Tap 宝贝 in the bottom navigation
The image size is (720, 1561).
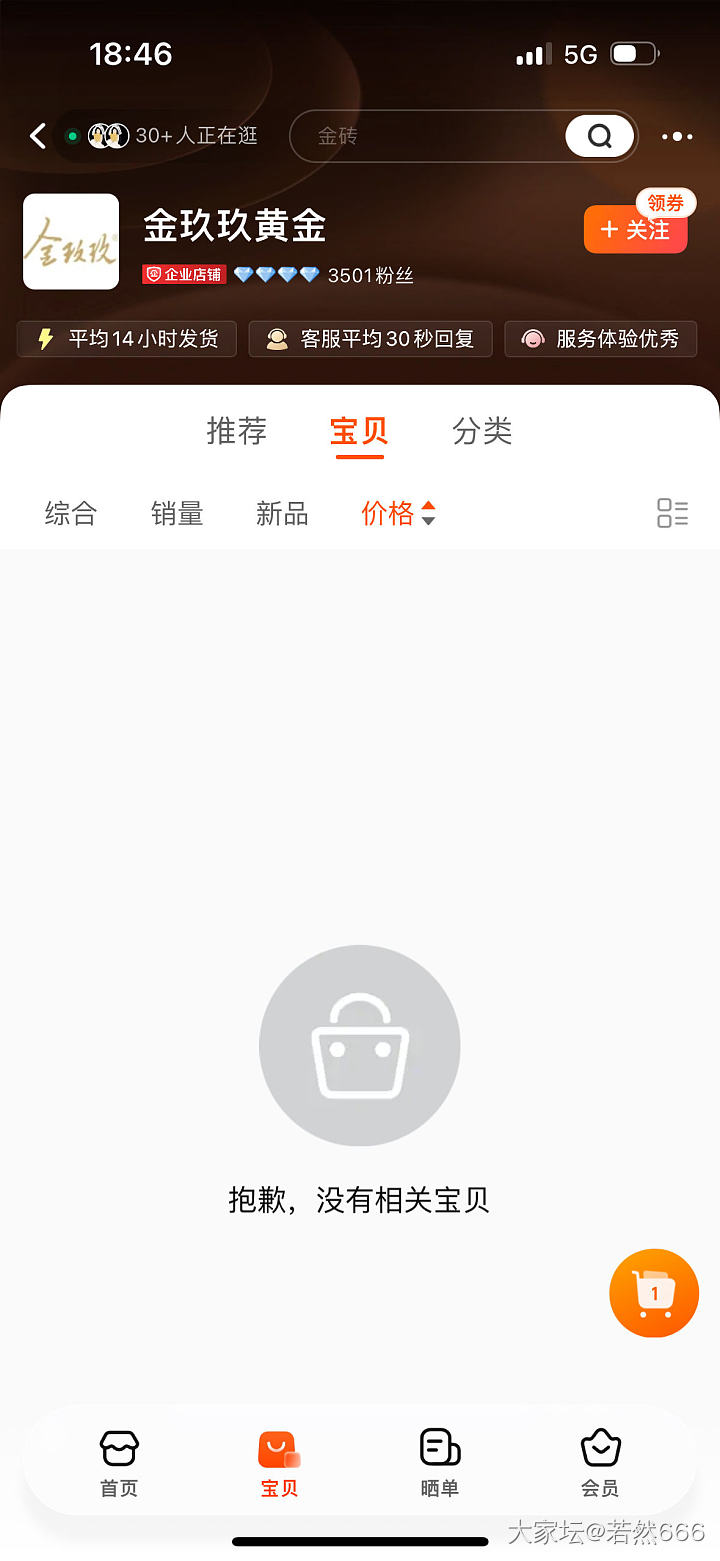279,1461
